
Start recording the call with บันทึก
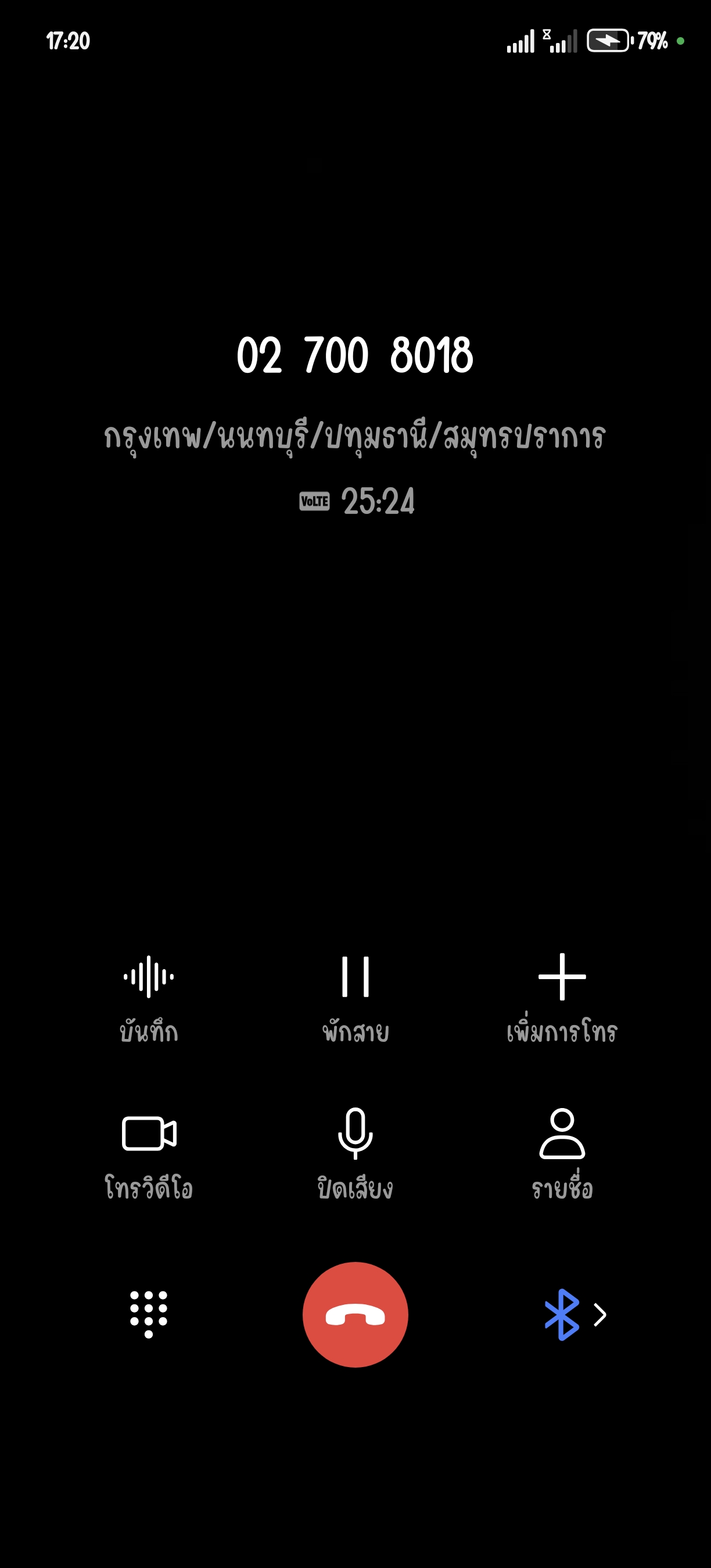point(149,999)
